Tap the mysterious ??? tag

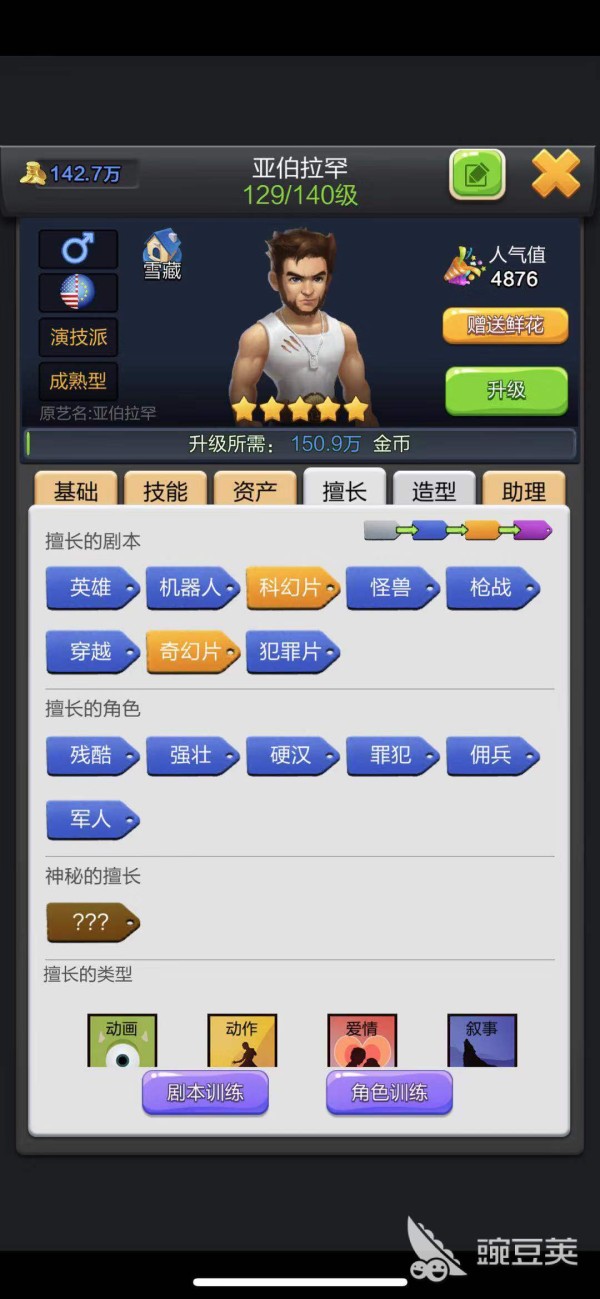coord(93,922)
